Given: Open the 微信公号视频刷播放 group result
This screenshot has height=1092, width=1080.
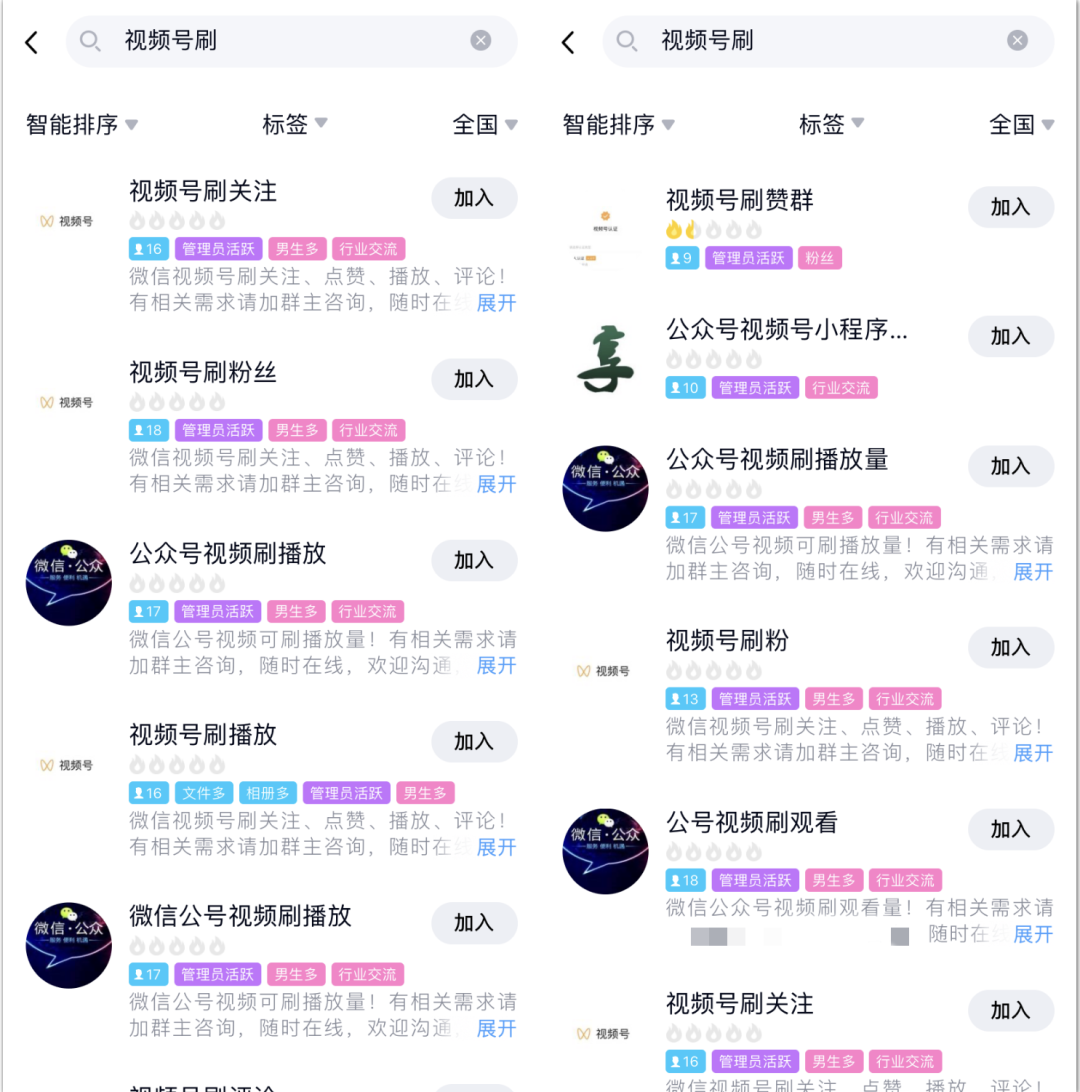Looking at the screenshot, I should click(240, 916).
